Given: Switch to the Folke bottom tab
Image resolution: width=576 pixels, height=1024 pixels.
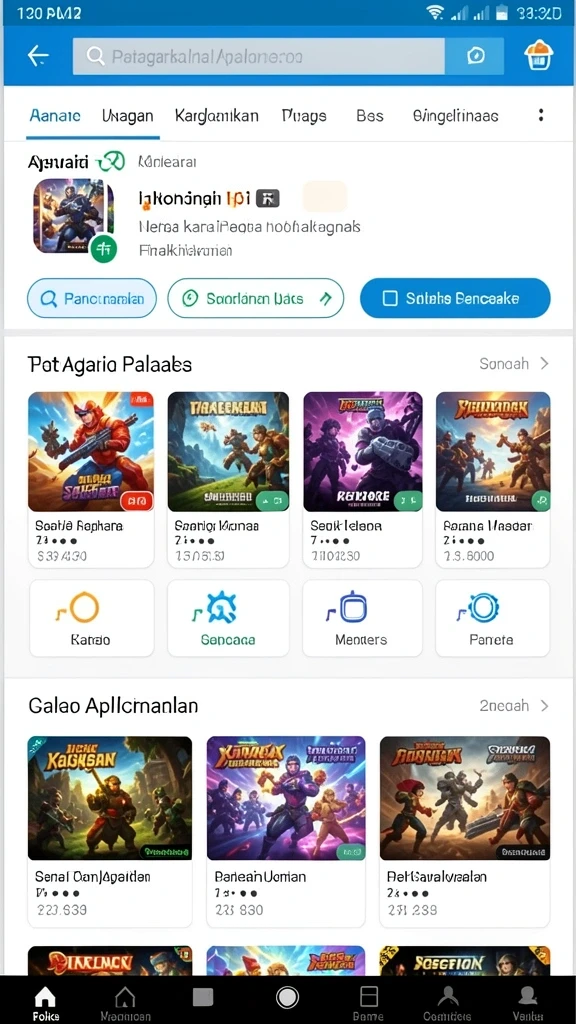Looking at the screenshot, I should click(x=45, y=1003).
